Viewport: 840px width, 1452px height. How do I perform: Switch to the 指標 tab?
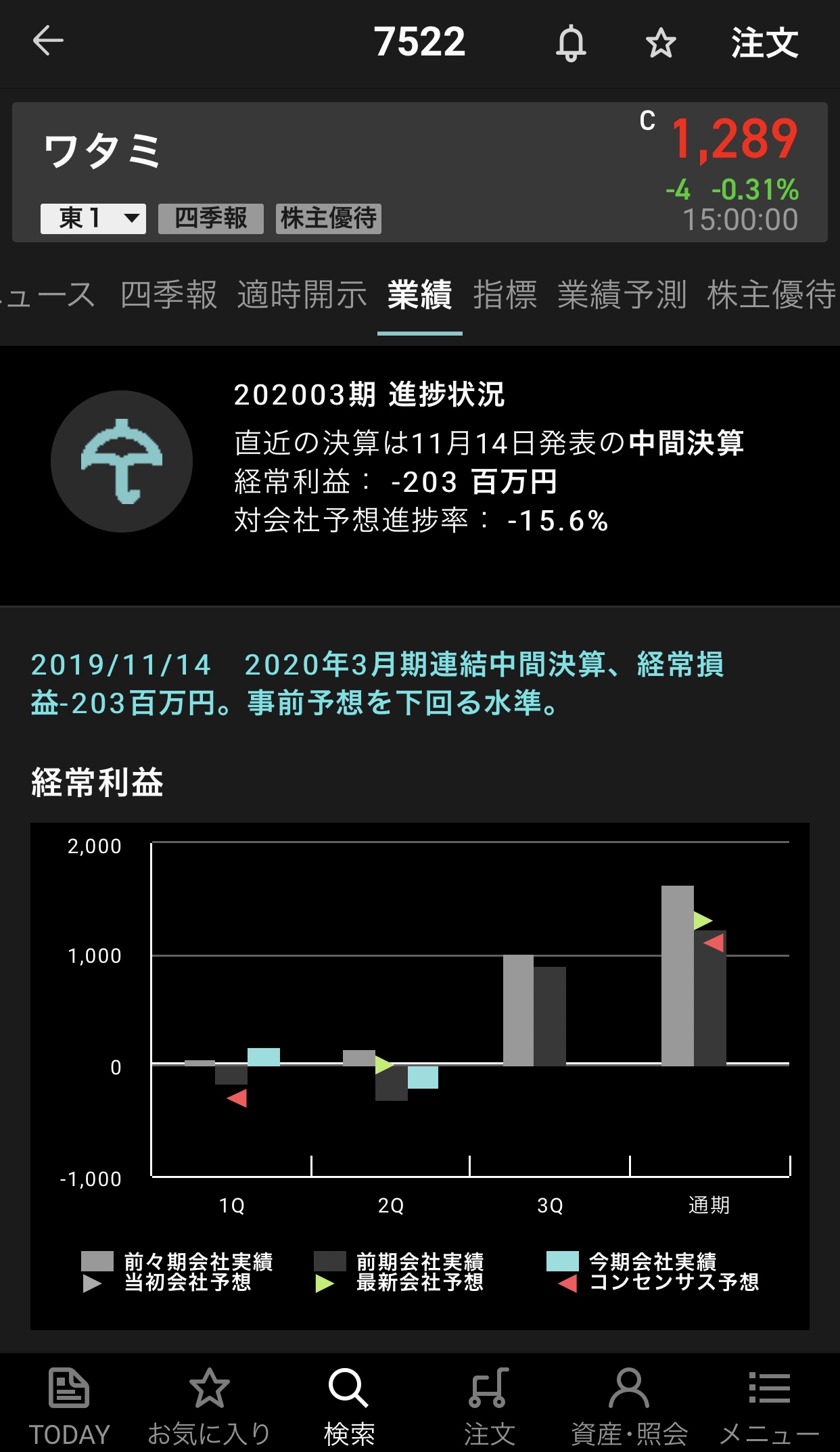[505, 295]
